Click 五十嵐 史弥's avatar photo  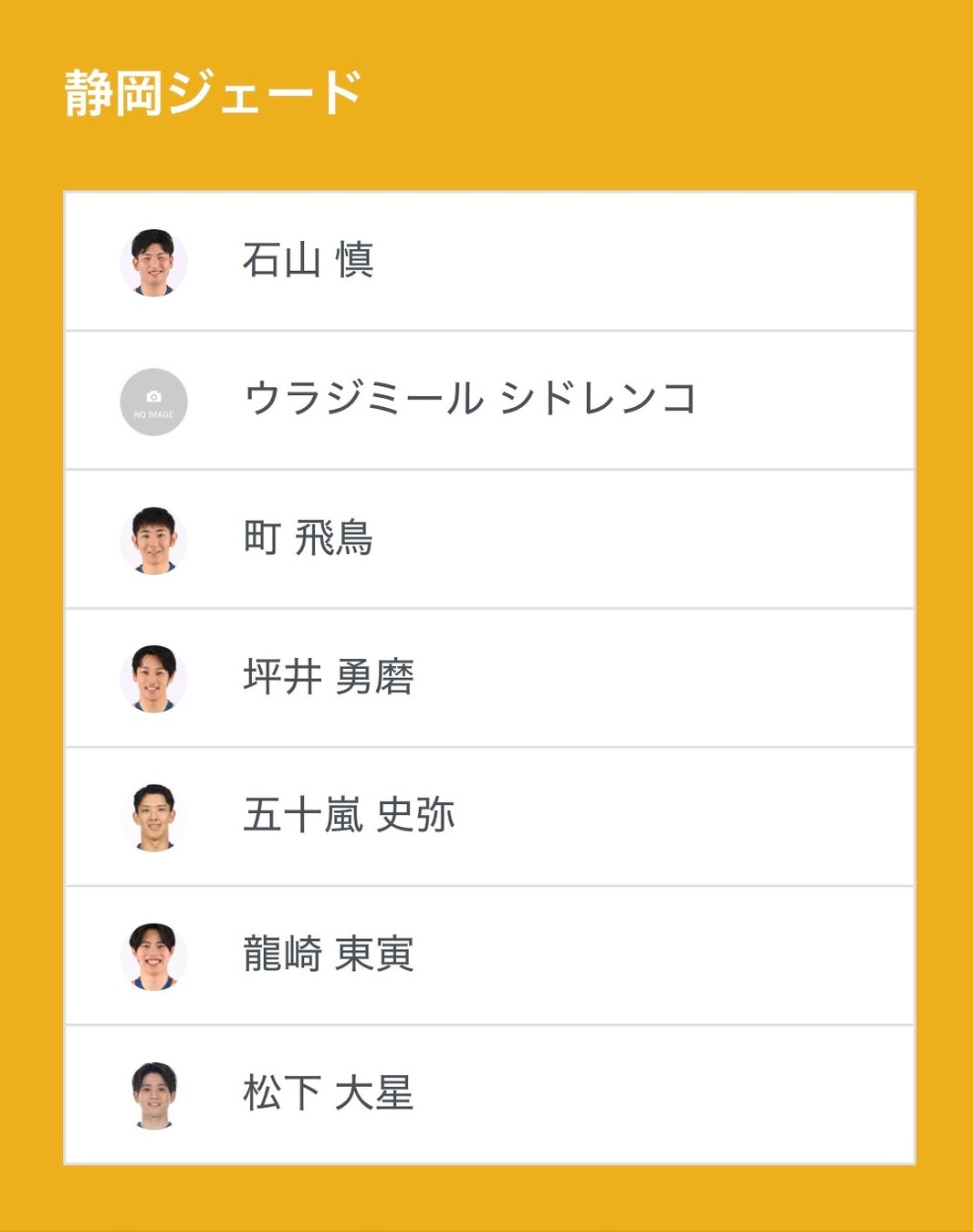(x=155, y=815)
